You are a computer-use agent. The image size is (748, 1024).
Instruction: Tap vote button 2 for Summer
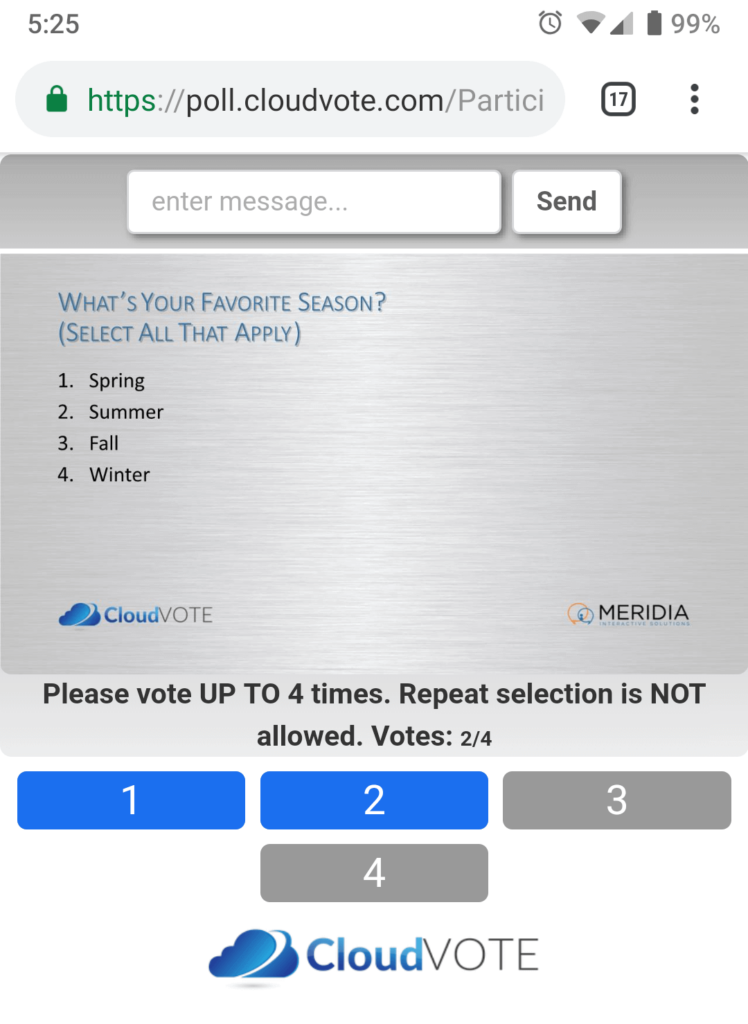point(374,800)
